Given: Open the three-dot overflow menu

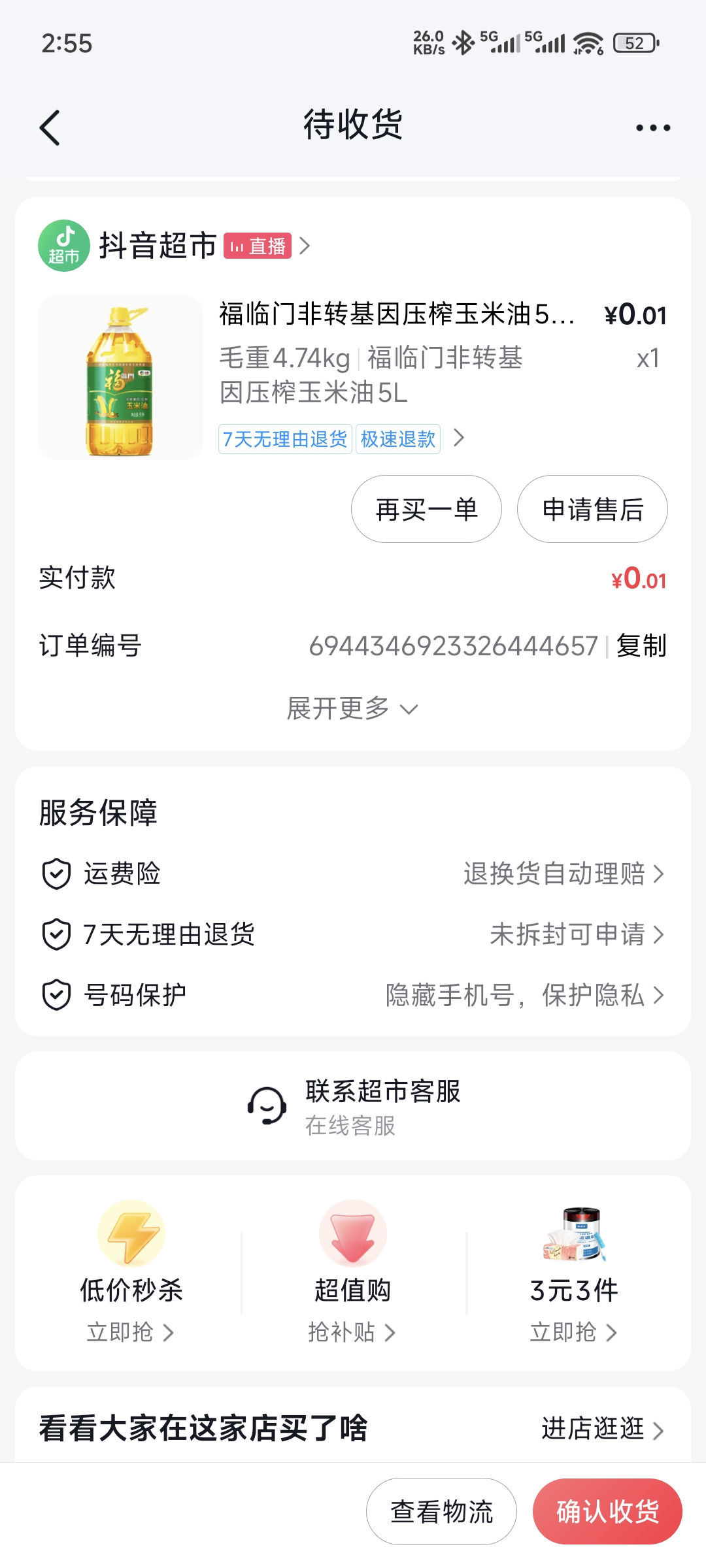Looking at the screenshot, I should pyautogui.click(x=653, y=128).
